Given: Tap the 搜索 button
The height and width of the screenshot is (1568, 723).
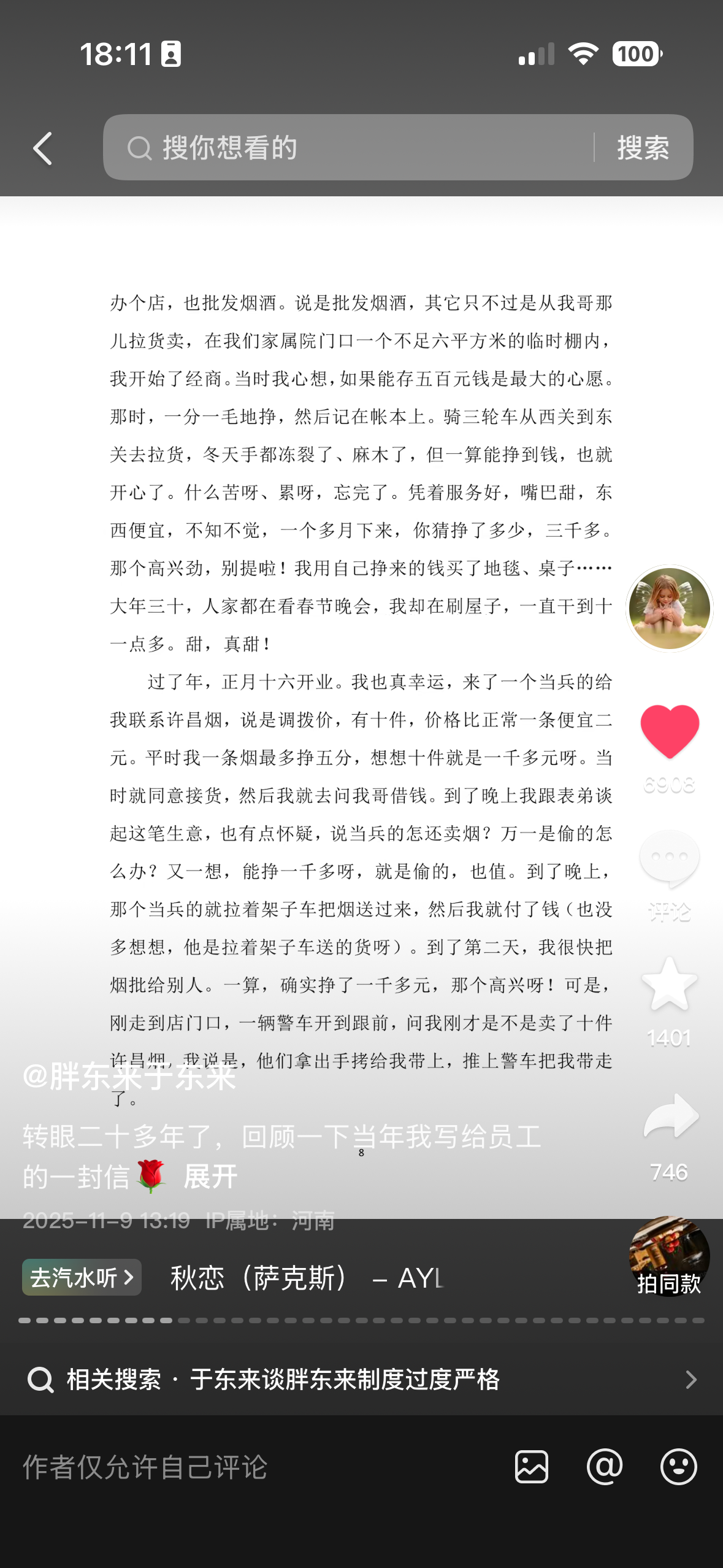Looking at the screenshot, I should click(643, 148).
